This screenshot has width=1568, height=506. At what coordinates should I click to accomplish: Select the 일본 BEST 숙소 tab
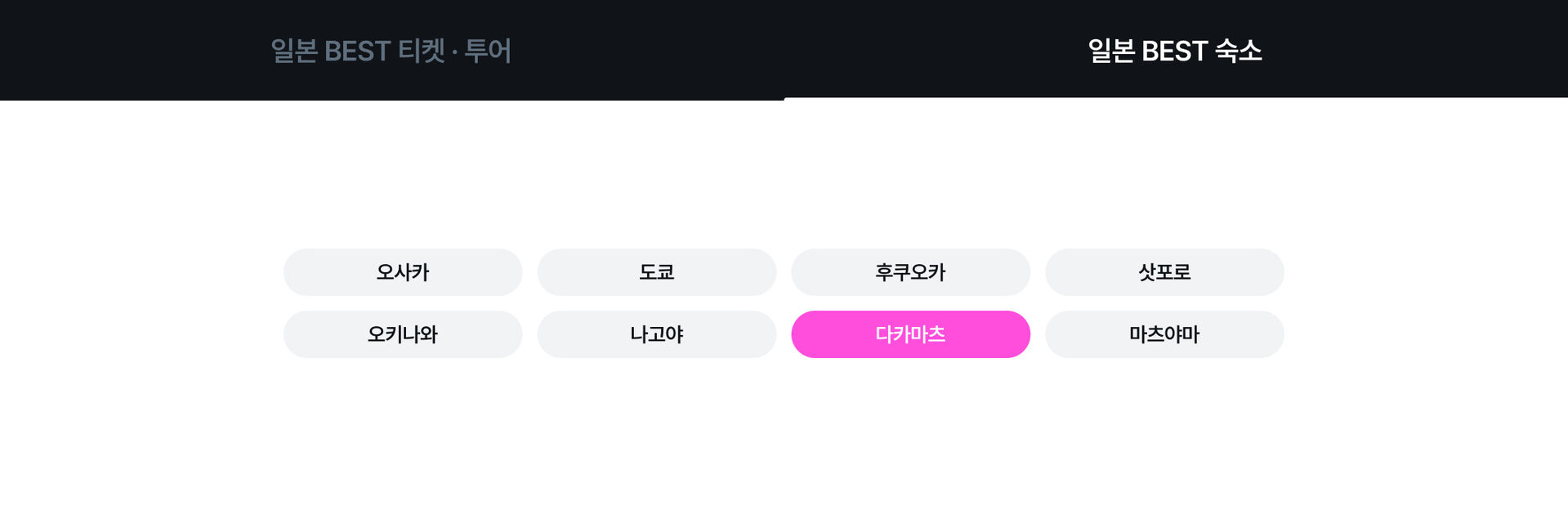coord(1175,51)
